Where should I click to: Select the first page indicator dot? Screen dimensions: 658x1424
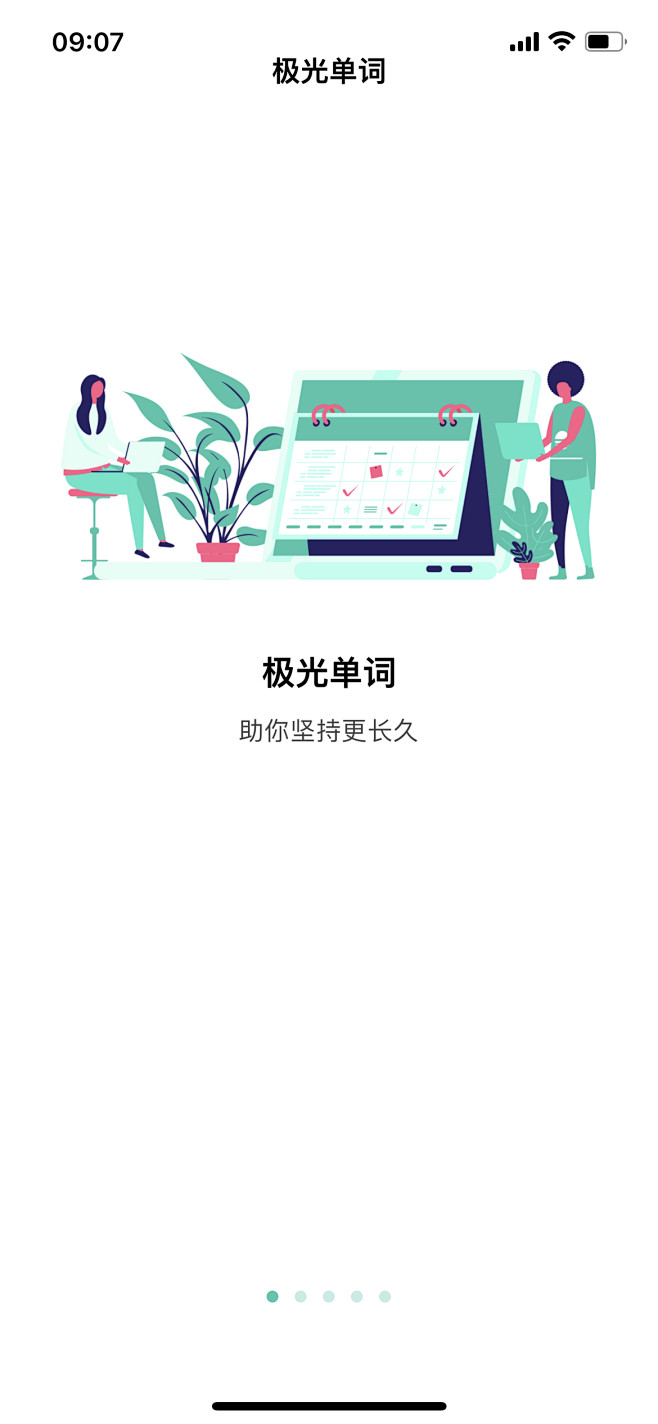coord(272,1296)
